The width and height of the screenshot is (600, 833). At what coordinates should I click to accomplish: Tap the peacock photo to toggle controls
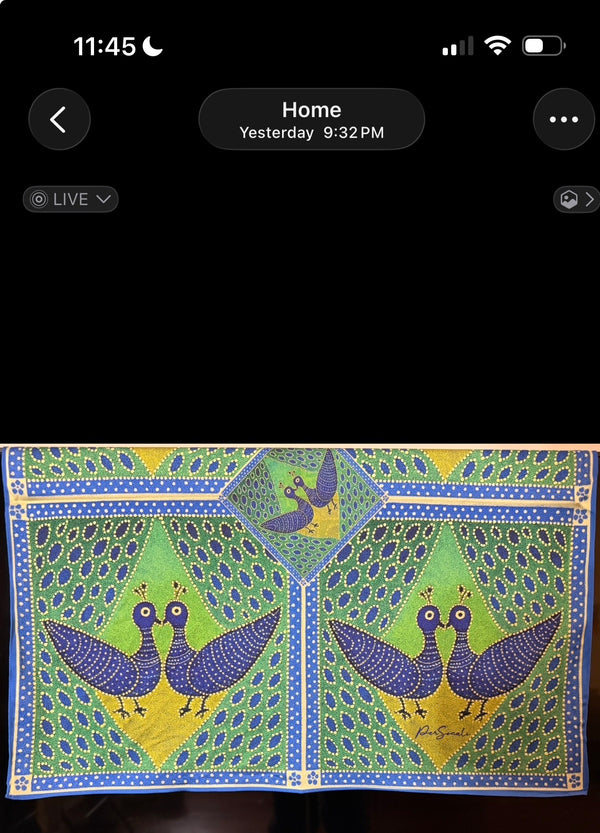[300, 620]
